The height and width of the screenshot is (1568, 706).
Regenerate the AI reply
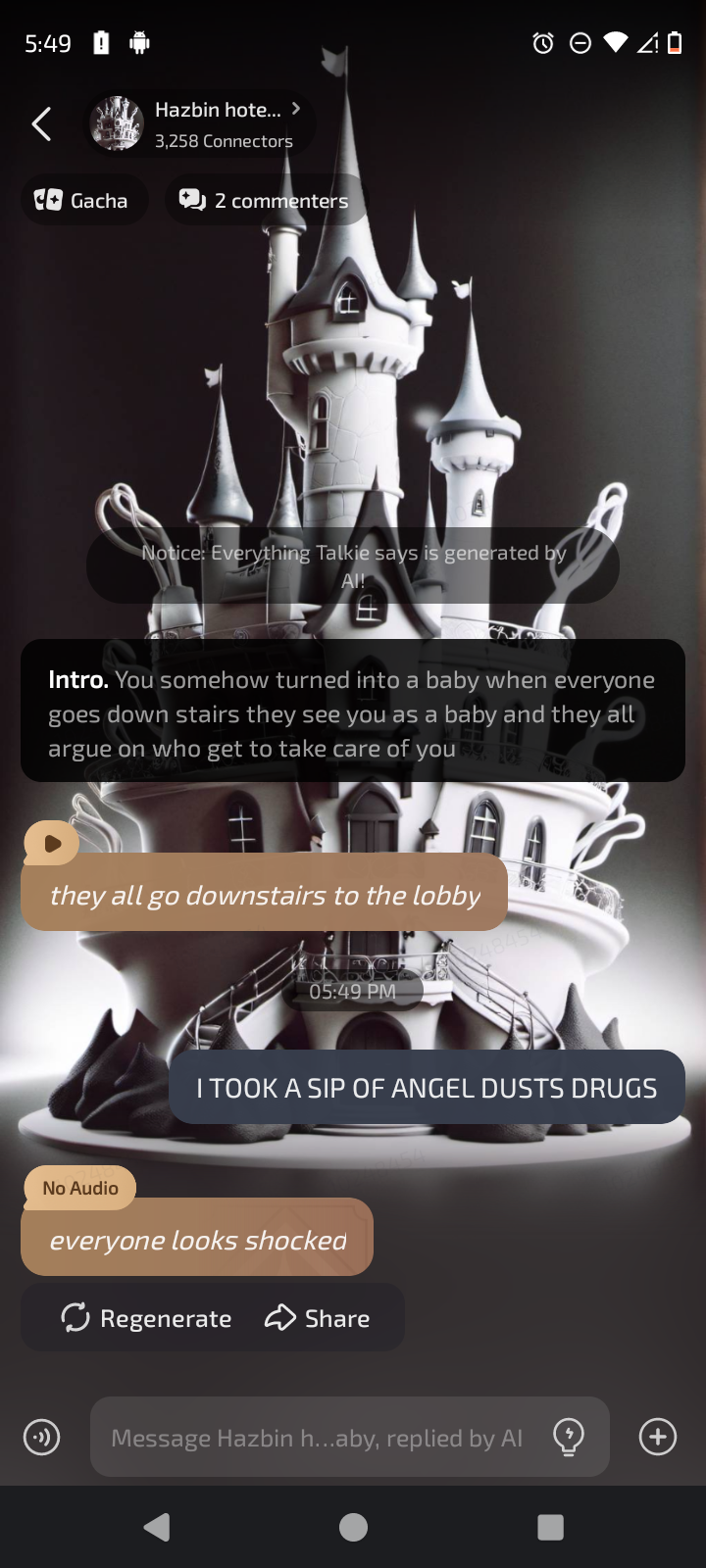pyautogui.click(x=147, y=1318)
